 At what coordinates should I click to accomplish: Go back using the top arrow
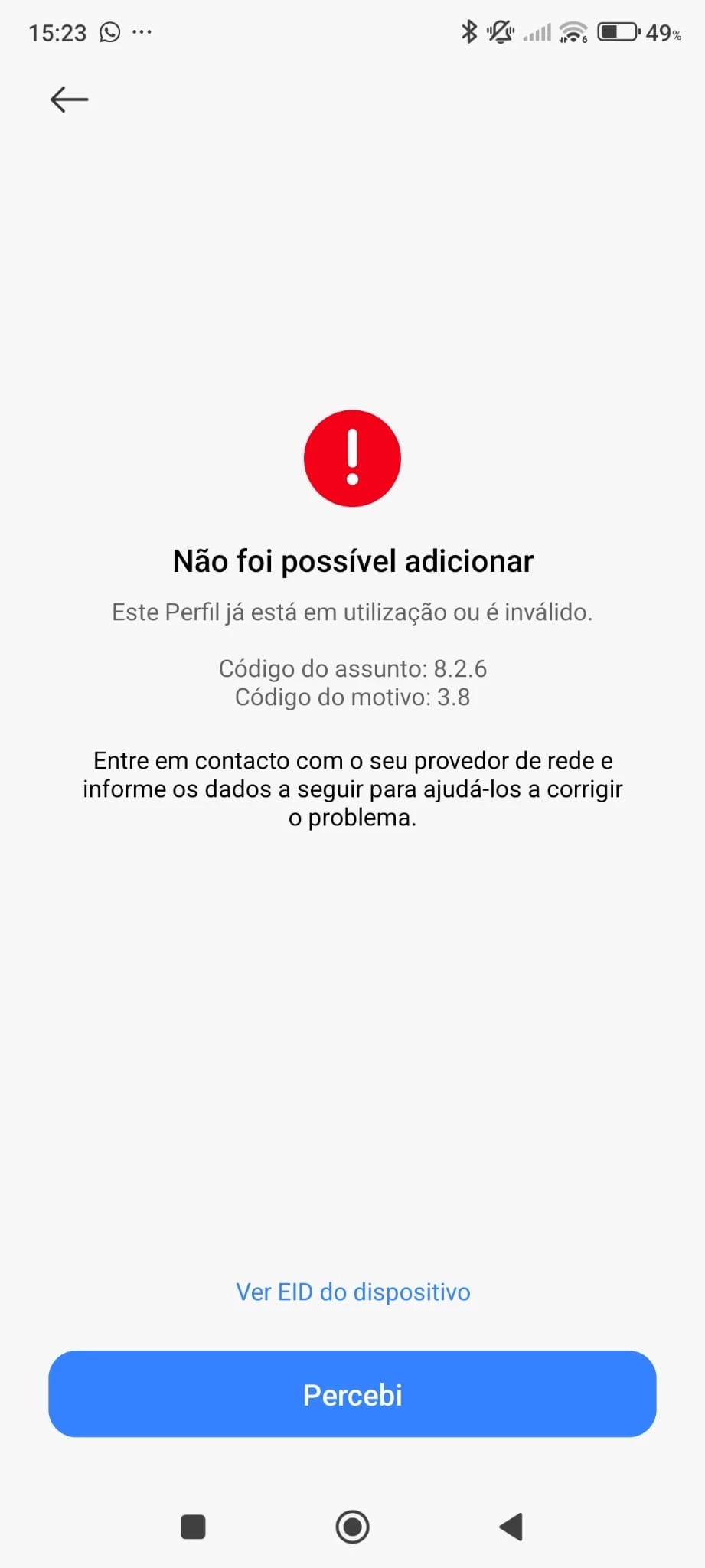(x=69, y=100)
